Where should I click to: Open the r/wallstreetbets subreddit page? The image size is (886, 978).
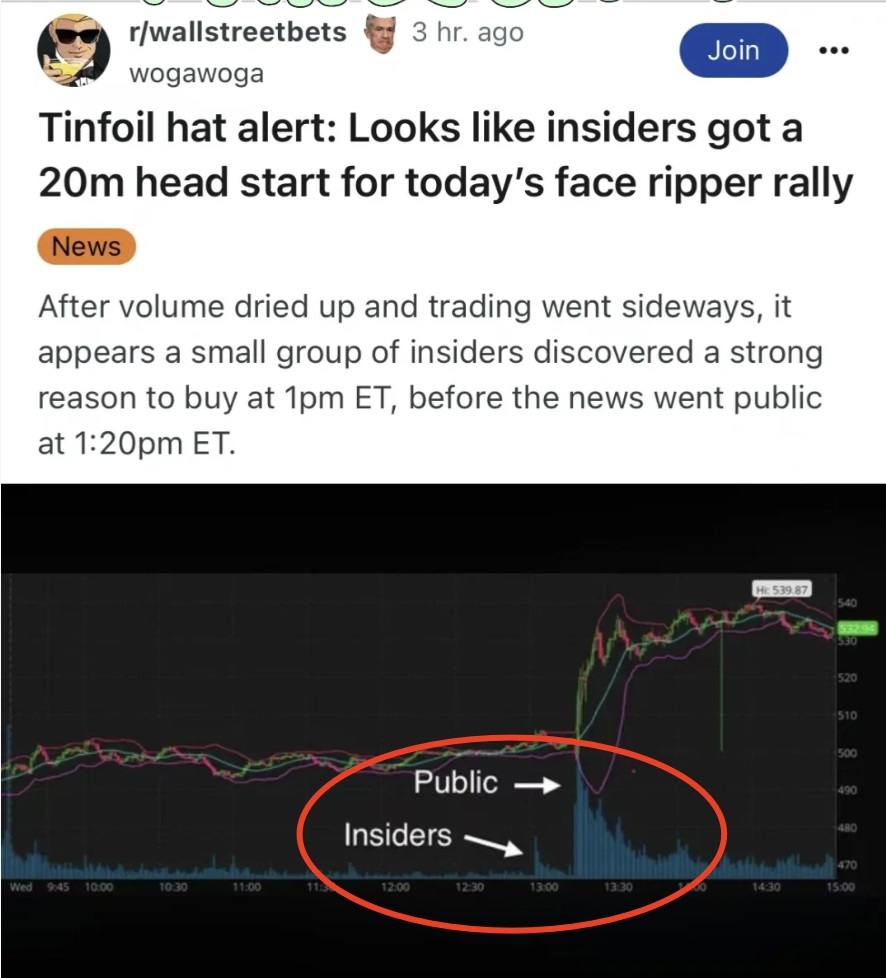click(x=237, y=32)
